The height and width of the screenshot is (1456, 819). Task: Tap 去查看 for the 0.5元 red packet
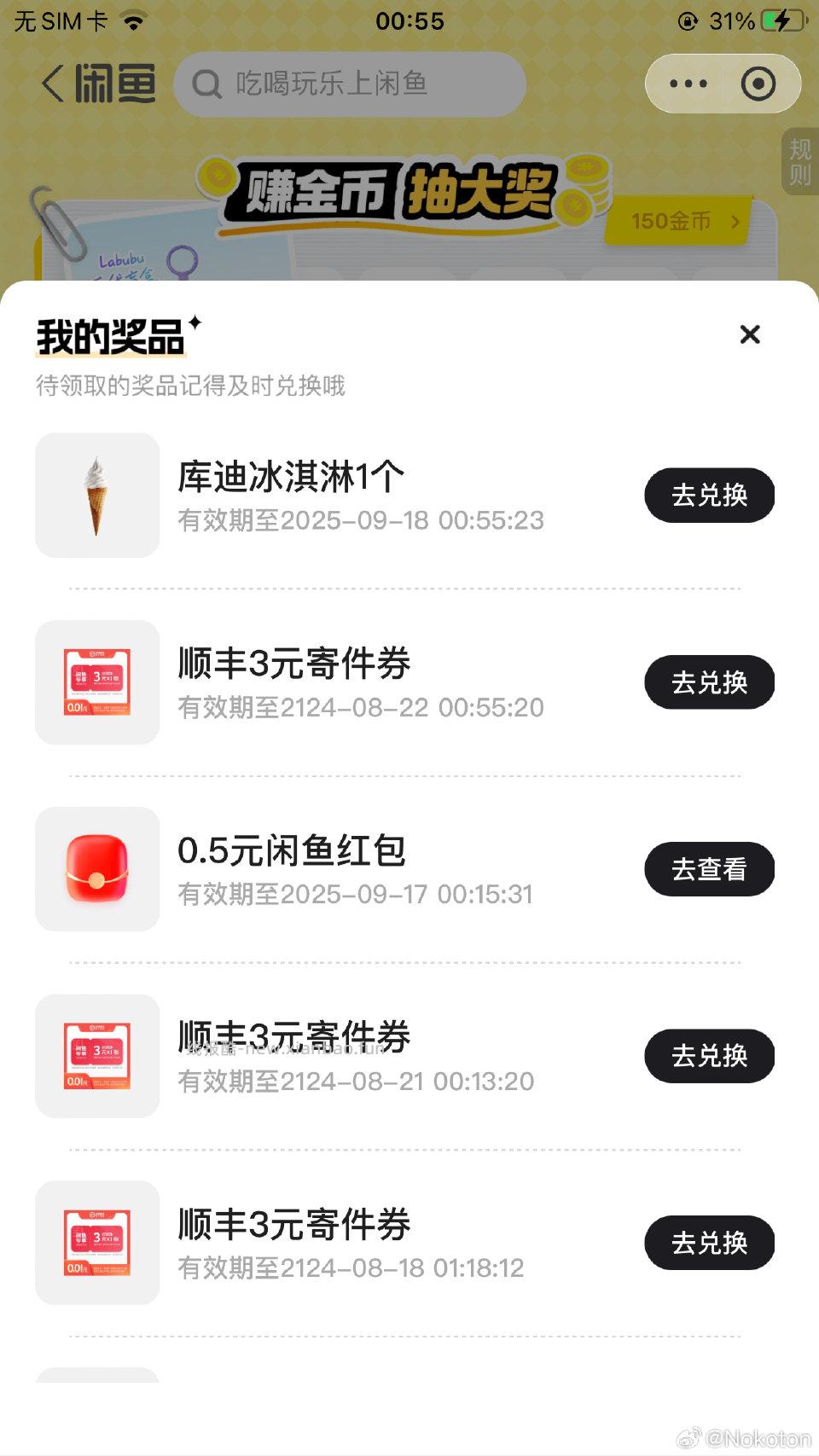pyautogui.click(x=709, y=868)
